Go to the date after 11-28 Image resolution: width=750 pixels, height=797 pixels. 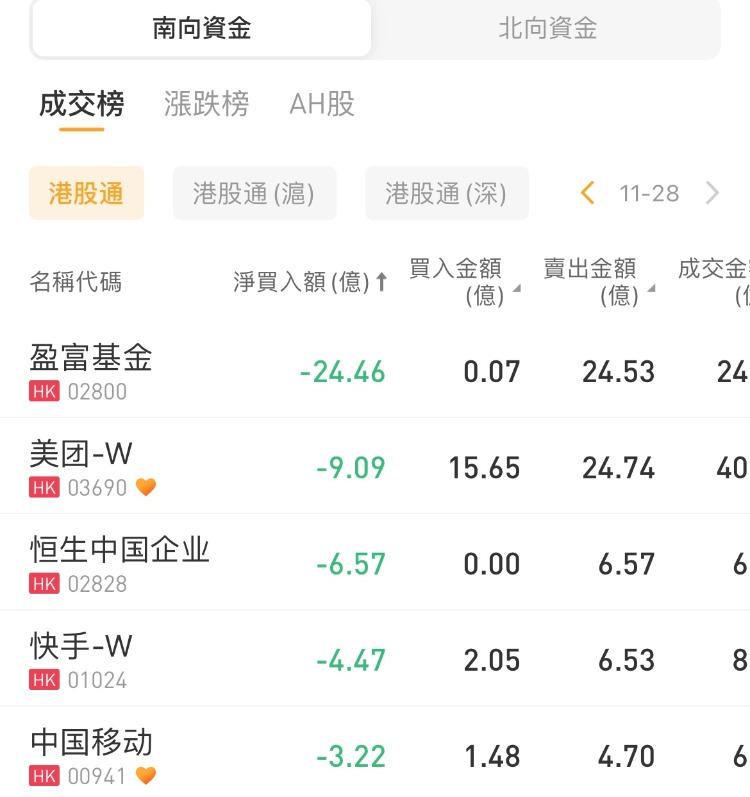click(x=712, y=193)
